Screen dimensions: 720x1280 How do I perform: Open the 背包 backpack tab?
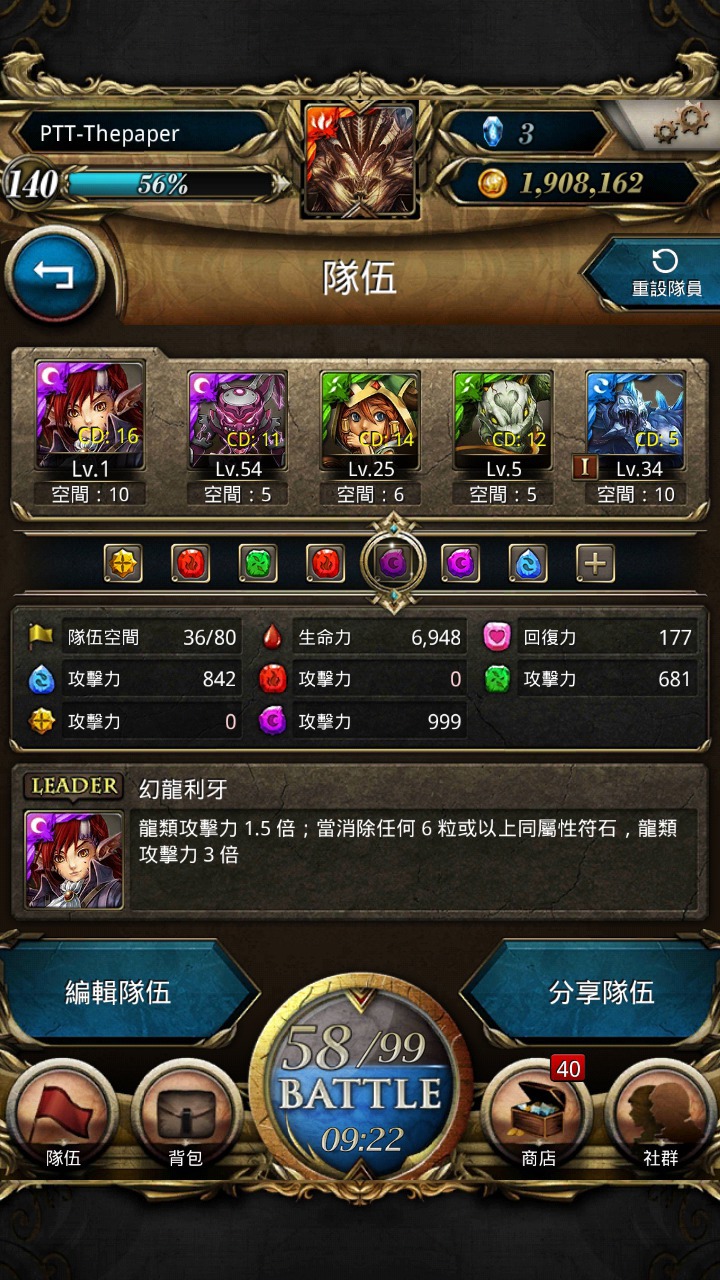point(186,1117)
